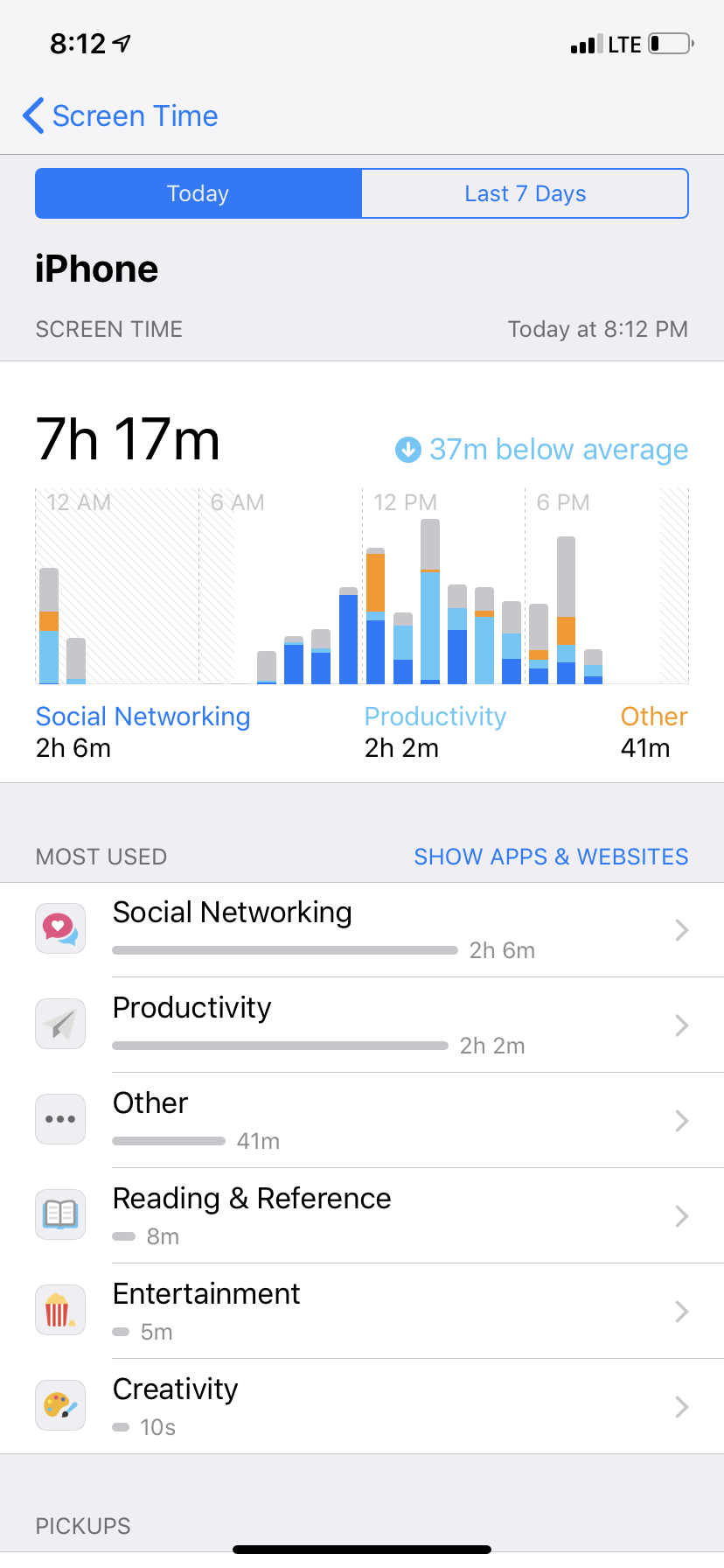Open the Other category row
This screenshot has height=1568, width=724.
[362, 1121]
